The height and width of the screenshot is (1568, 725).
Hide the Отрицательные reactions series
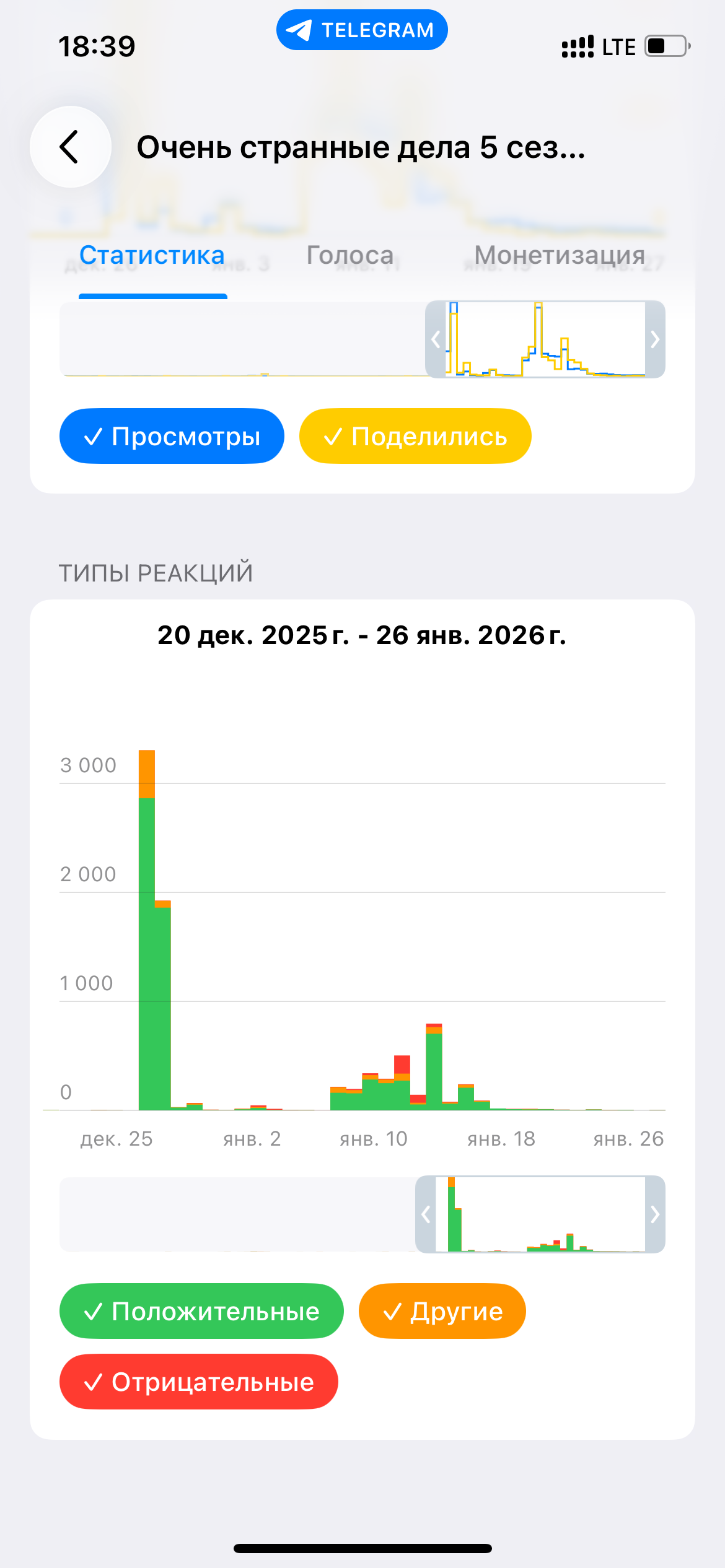pyautogui.click(x=198, y=1382)
